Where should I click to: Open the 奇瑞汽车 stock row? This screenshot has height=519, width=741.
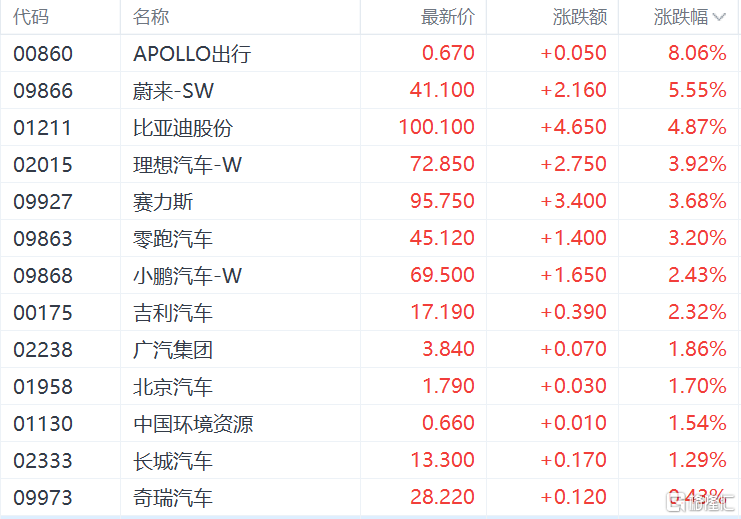(173, 497)
